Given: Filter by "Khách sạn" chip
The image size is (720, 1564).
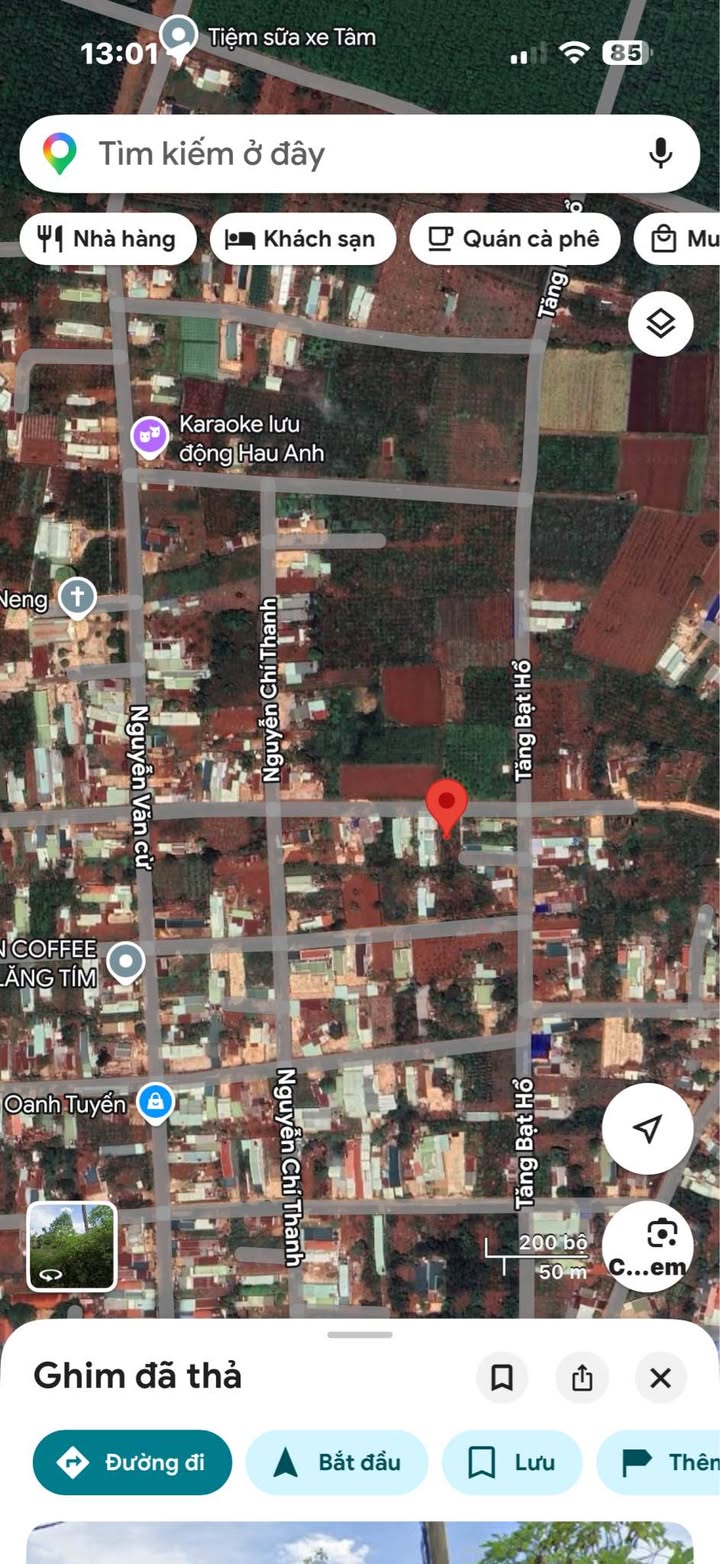Looking at the screenshot, I should tap(302, 239).
